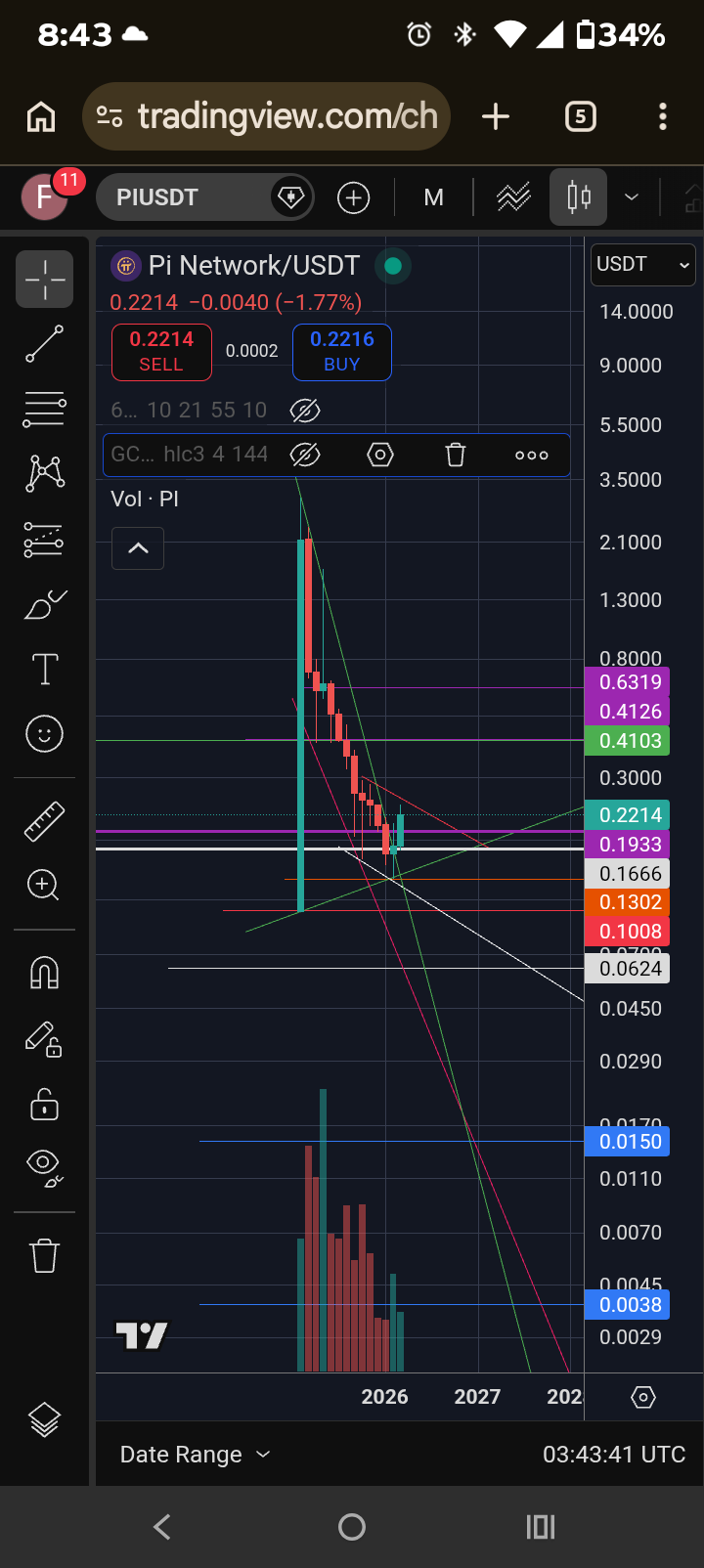Tap the 0.2214 SELL button
704x1568 pixels.
pos(161,352)
